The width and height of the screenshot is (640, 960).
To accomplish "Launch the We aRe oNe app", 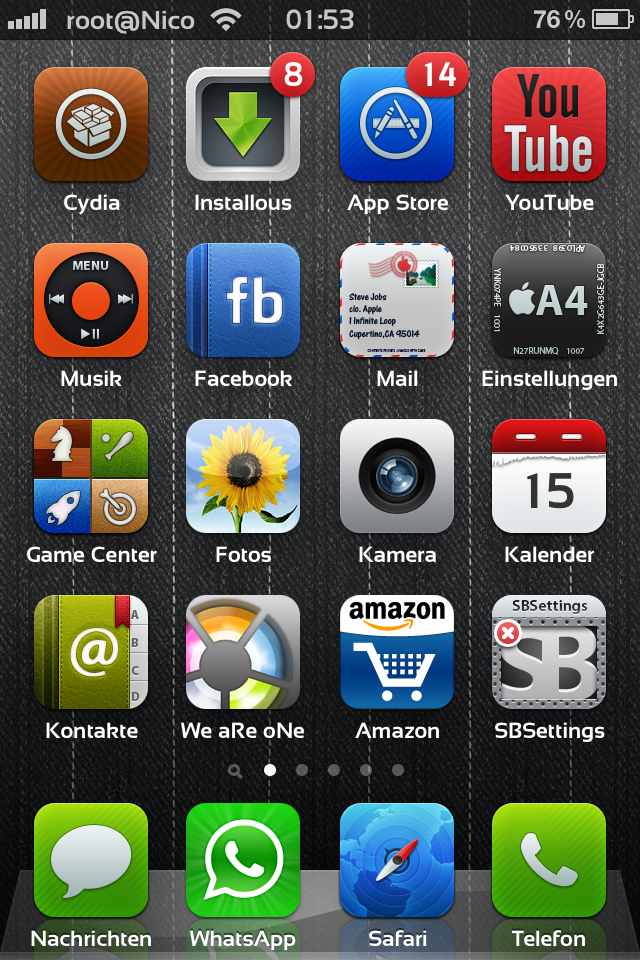I will point(243,652).
